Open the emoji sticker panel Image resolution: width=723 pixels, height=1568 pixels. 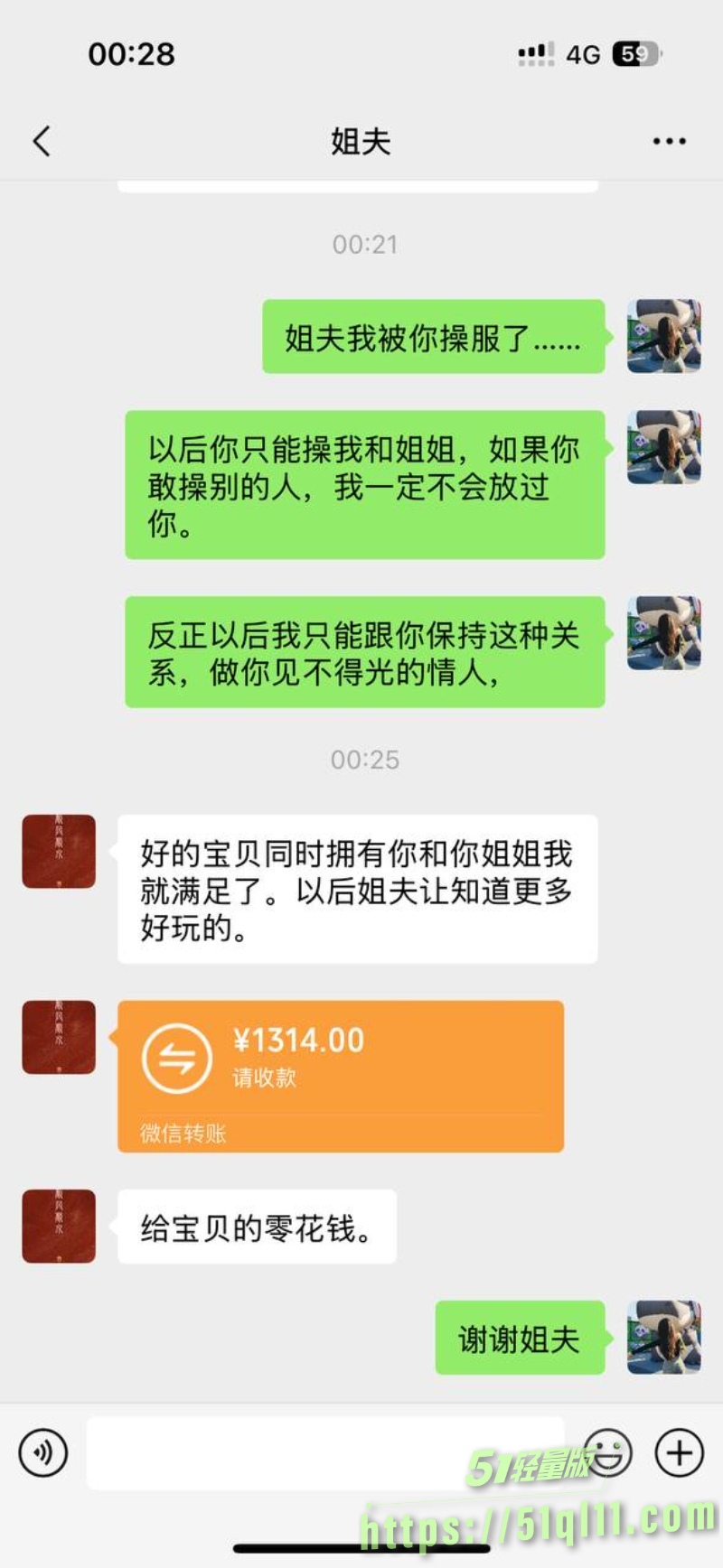[x=607, y=1453]
